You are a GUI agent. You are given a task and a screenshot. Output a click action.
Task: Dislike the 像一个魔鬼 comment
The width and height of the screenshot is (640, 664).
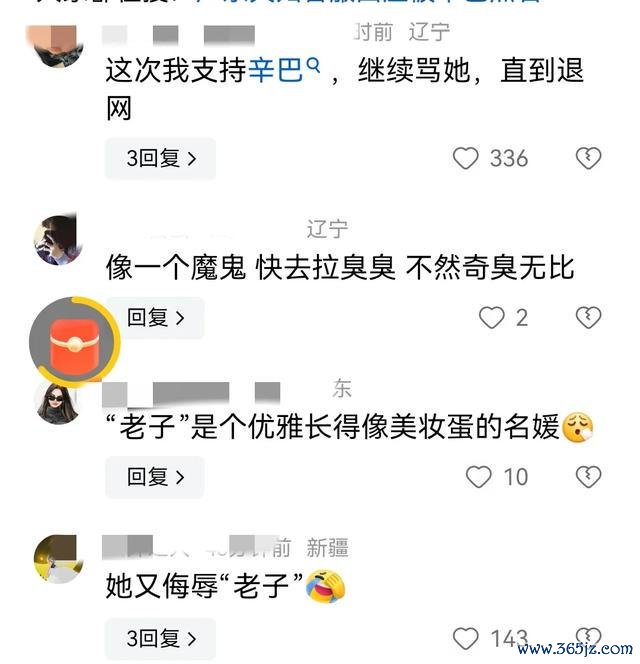point(589,318)
